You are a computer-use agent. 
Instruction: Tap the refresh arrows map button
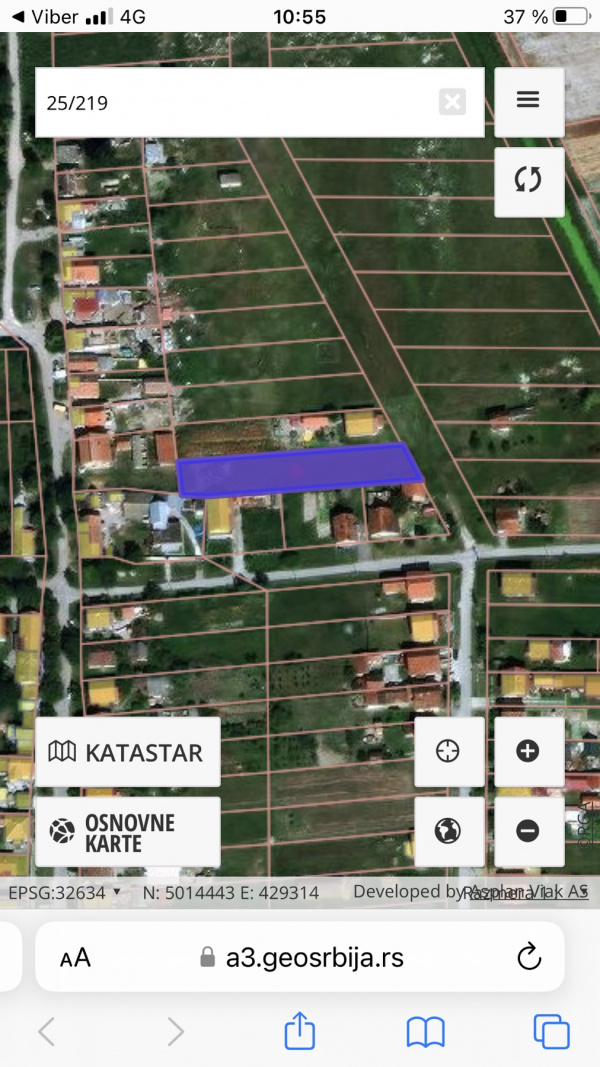coord(529,182)
